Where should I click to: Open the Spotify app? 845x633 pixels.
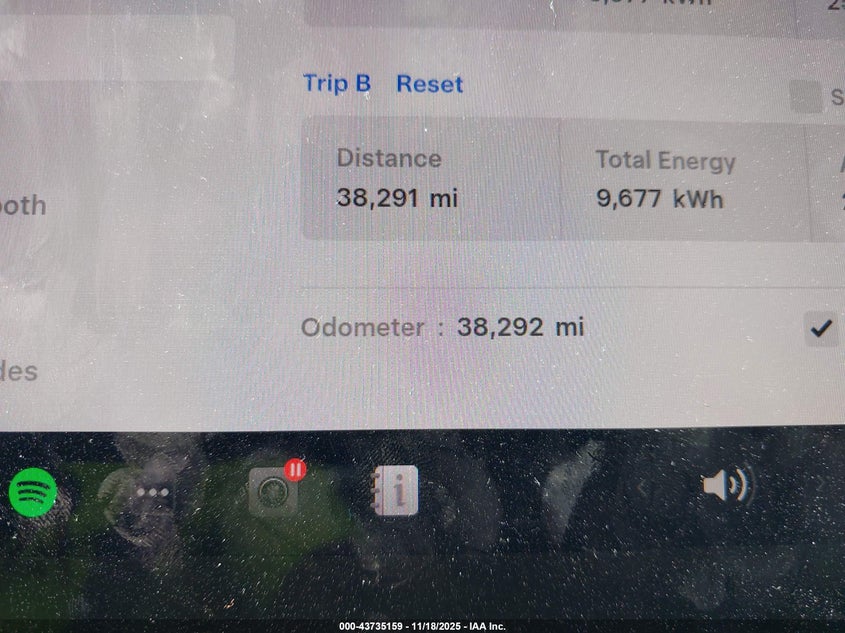[x=33, y=492]
